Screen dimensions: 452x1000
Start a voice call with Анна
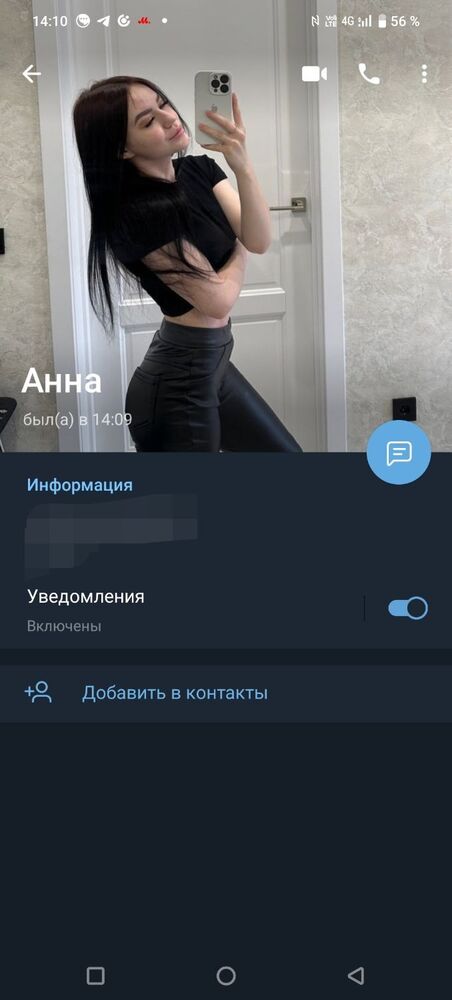[368, 74]
